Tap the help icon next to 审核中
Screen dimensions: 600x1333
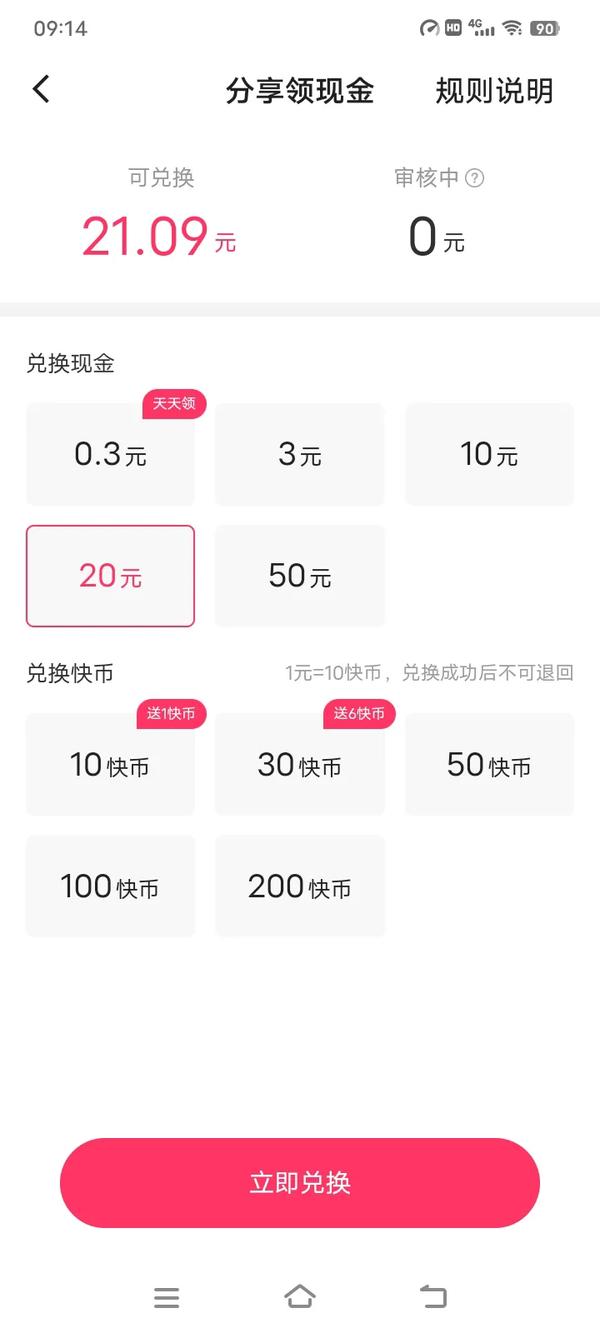click(x=476, y=178)
